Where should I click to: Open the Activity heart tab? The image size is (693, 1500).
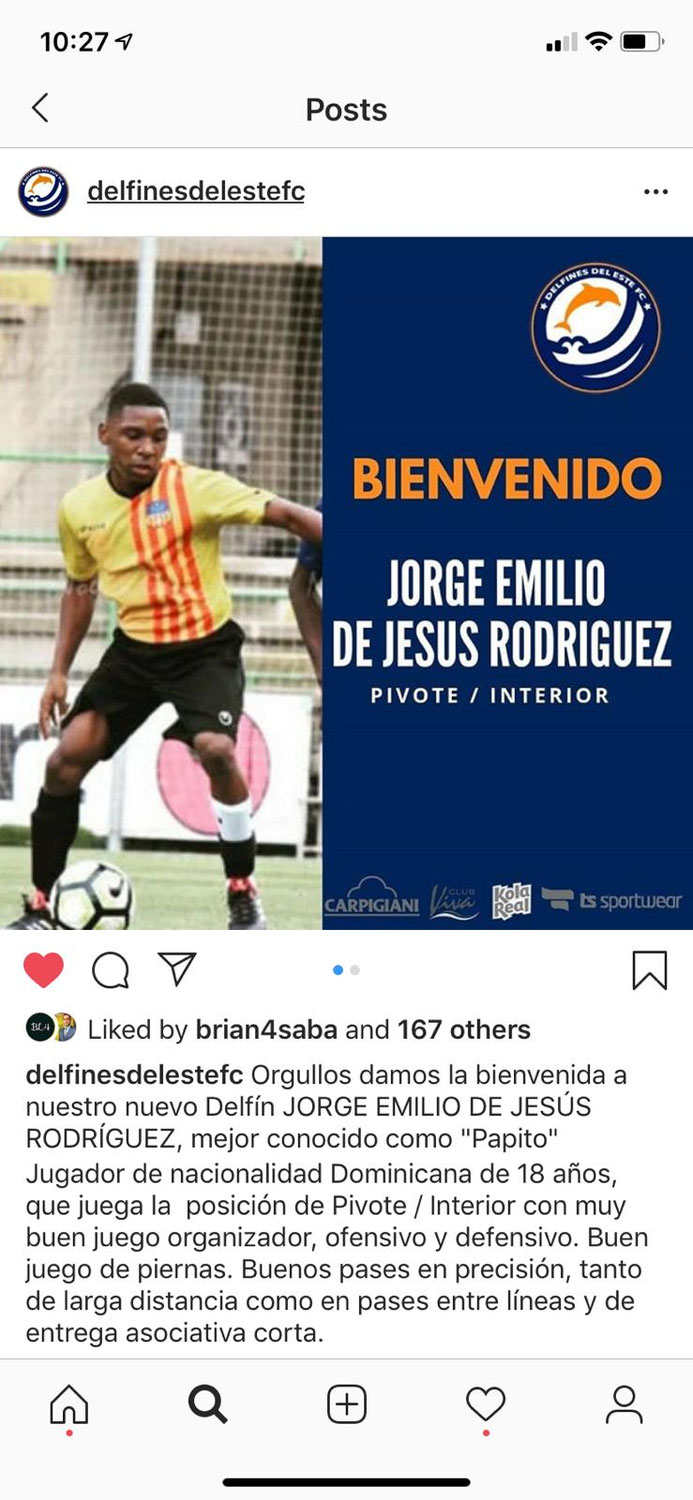(x=486, y=1405)
